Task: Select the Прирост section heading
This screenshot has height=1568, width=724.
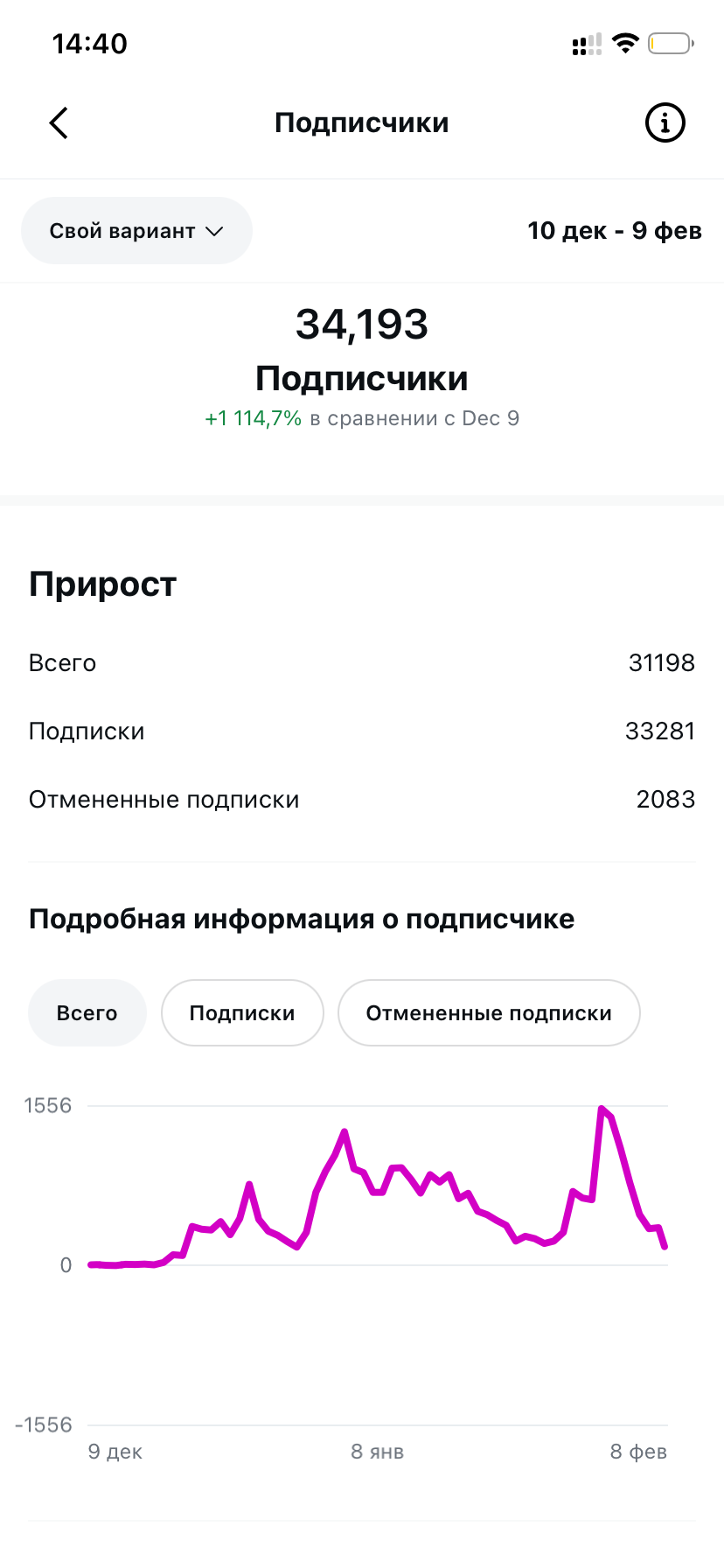Action: [102, 584]
